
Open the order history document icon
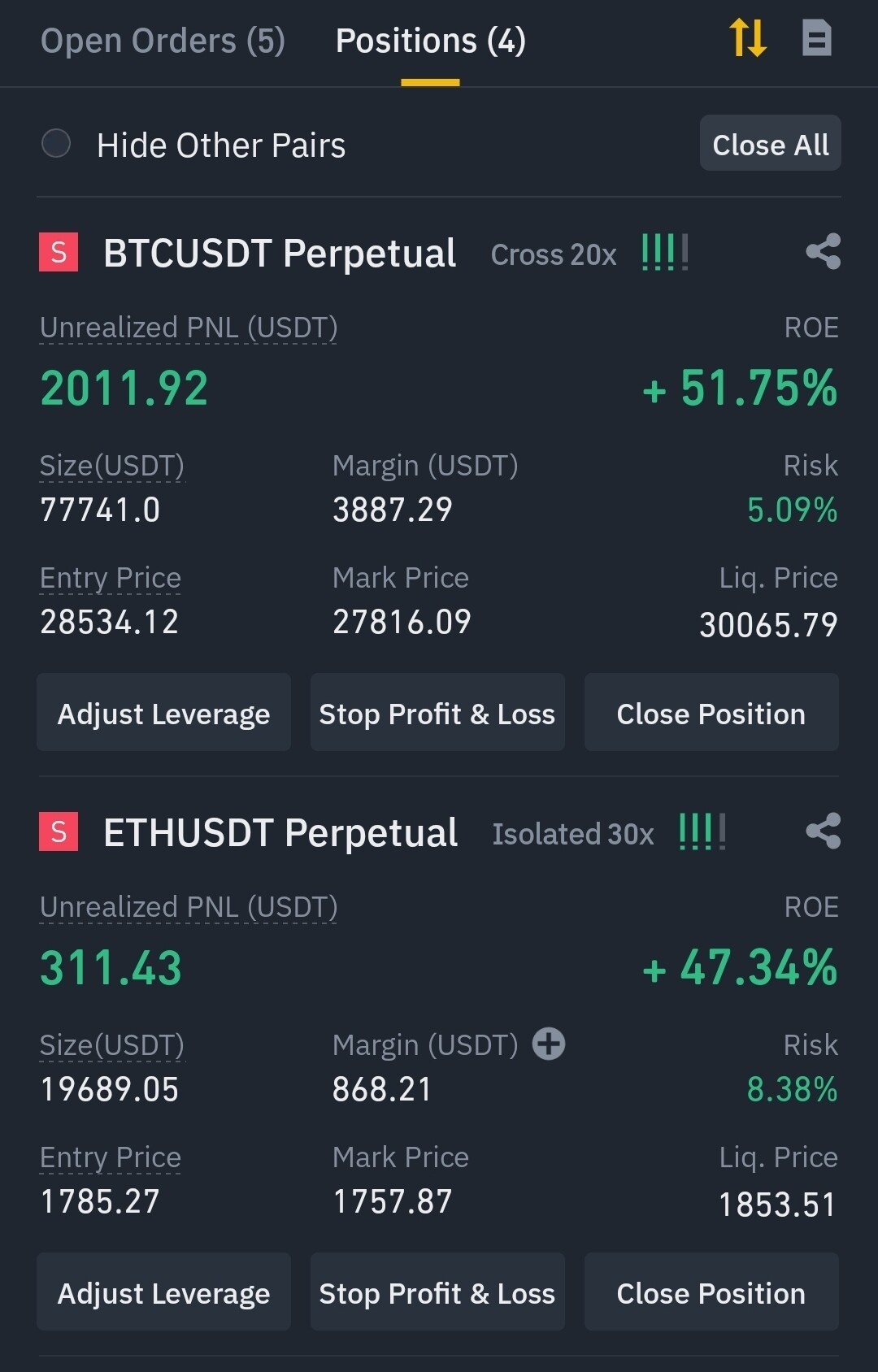[816, 38]
